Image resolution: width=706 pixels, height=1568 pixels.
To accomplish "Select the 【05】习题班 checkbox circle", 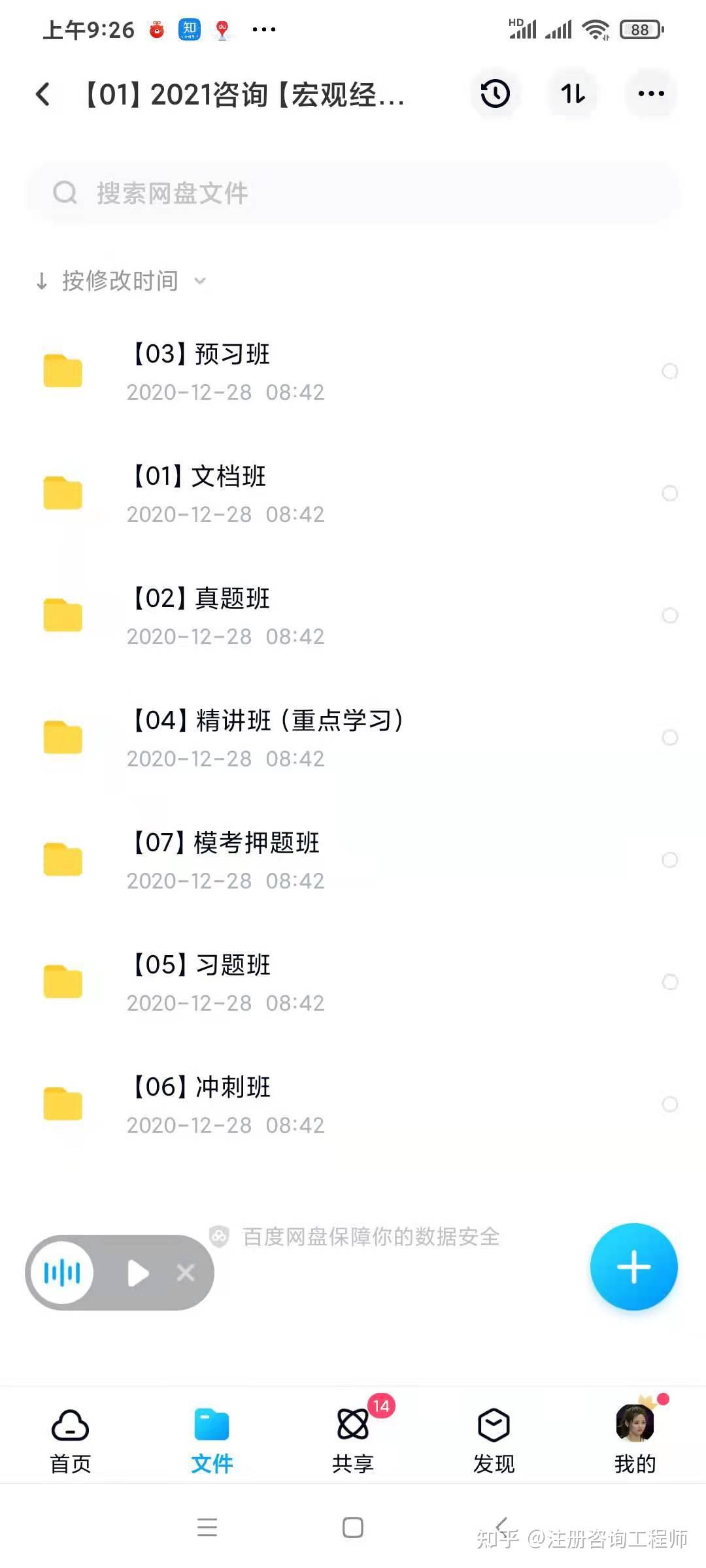I will [670, 982].
